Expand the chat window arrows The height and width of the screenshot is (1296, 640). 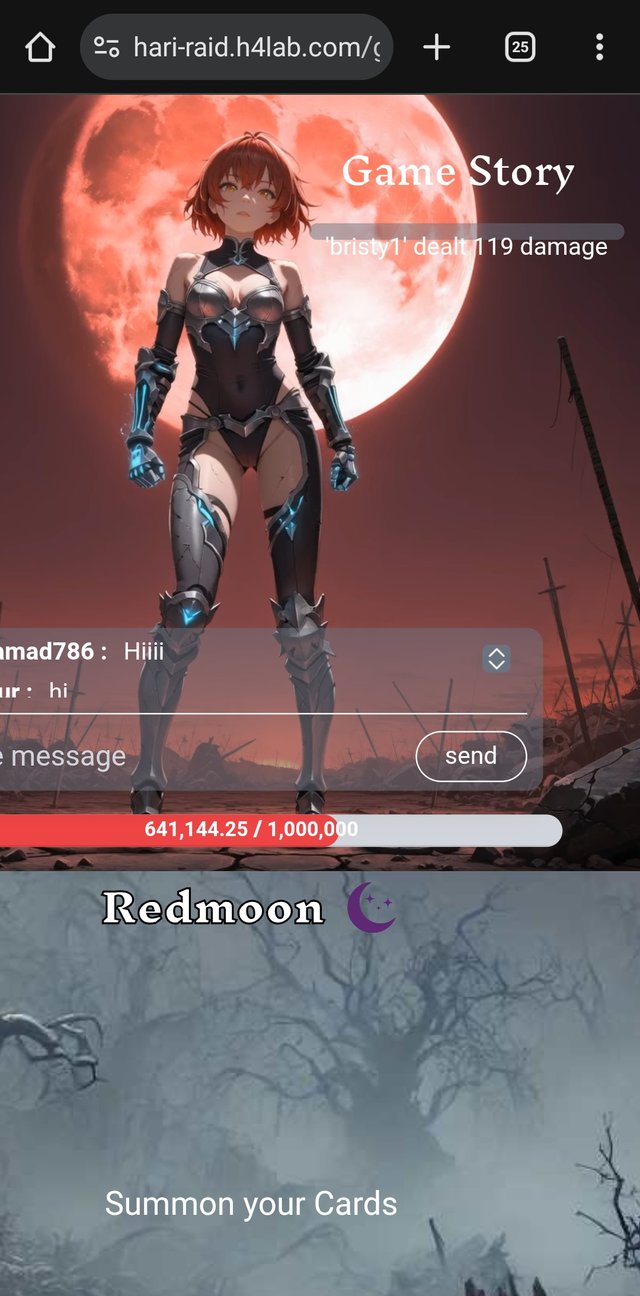tap(497, 658)
